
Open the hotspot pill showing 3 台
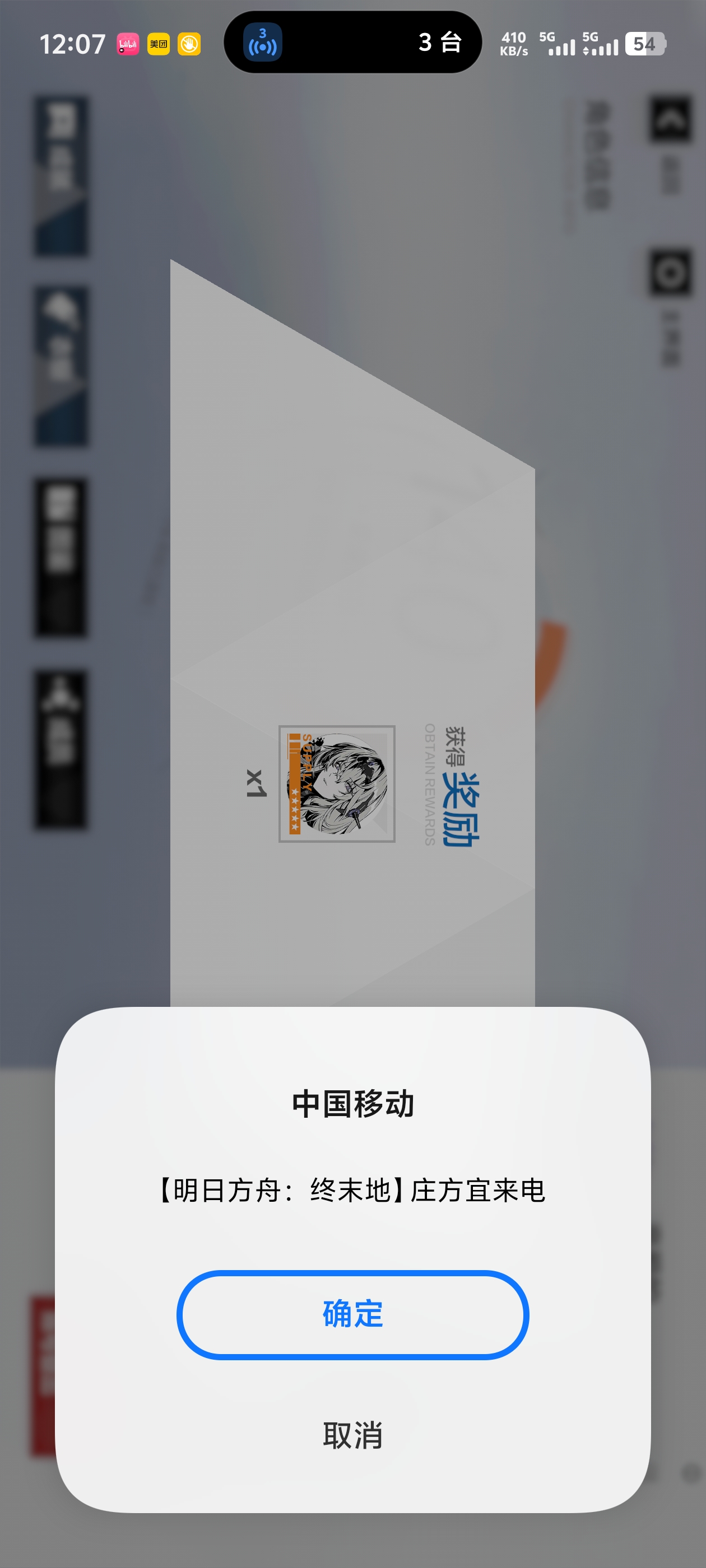point(352,42)
